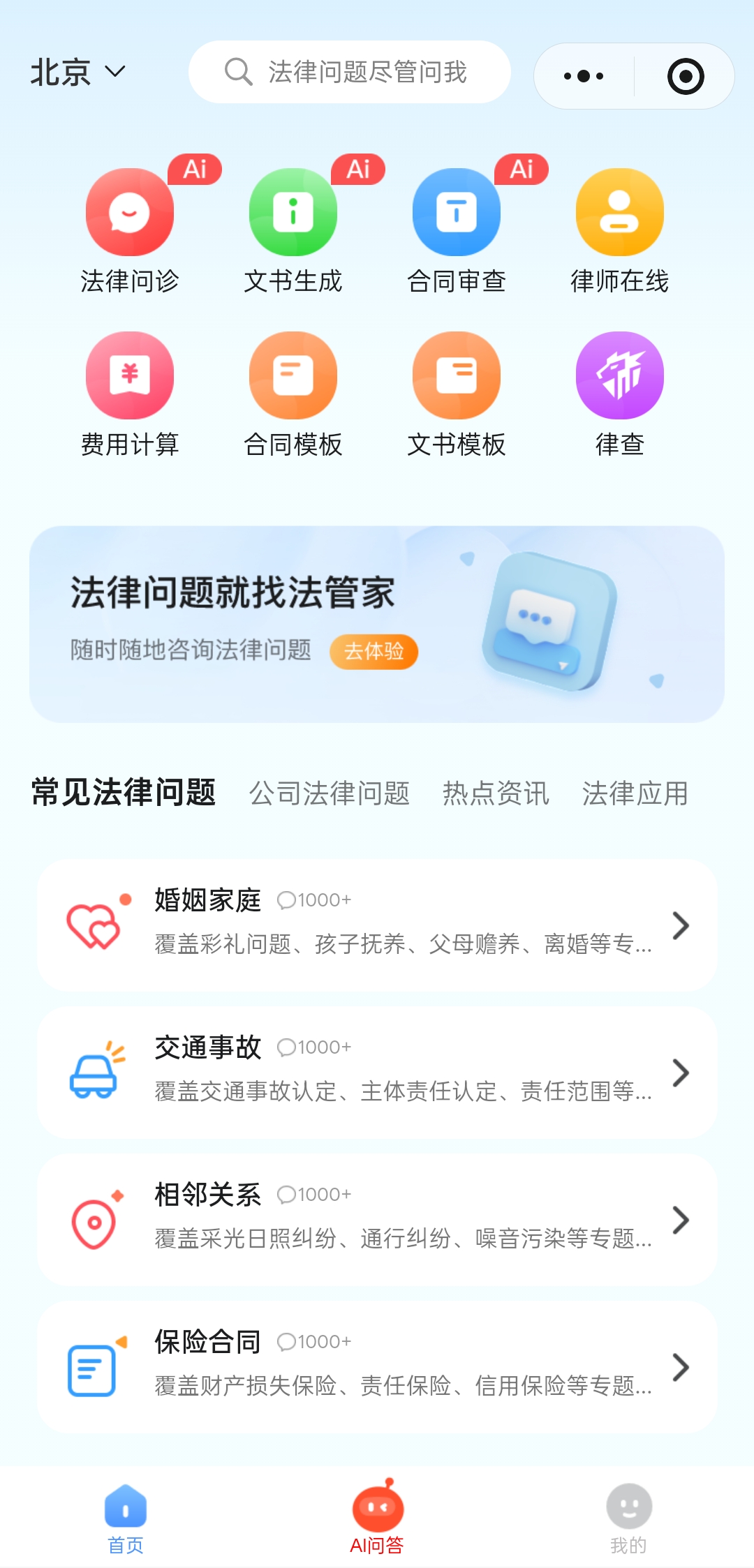The width and height of the screenshot is (754, 1568).
Task: Tap the 法律问题尽管问我 search box
Action: 349,72
